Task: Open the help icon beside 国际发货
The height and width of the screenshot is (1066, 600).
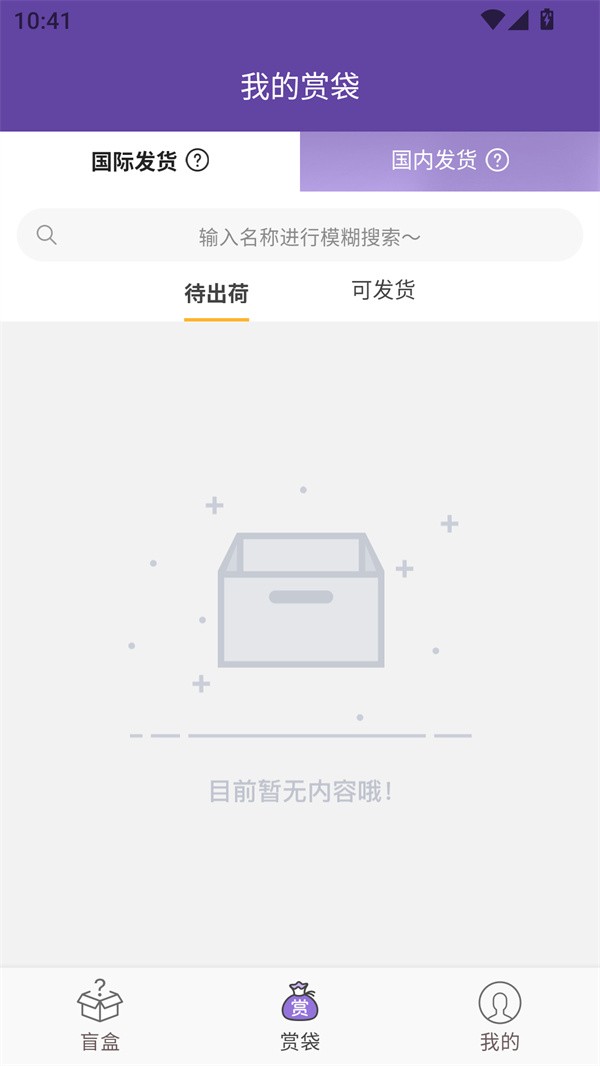Action: [x=198, y=160]
